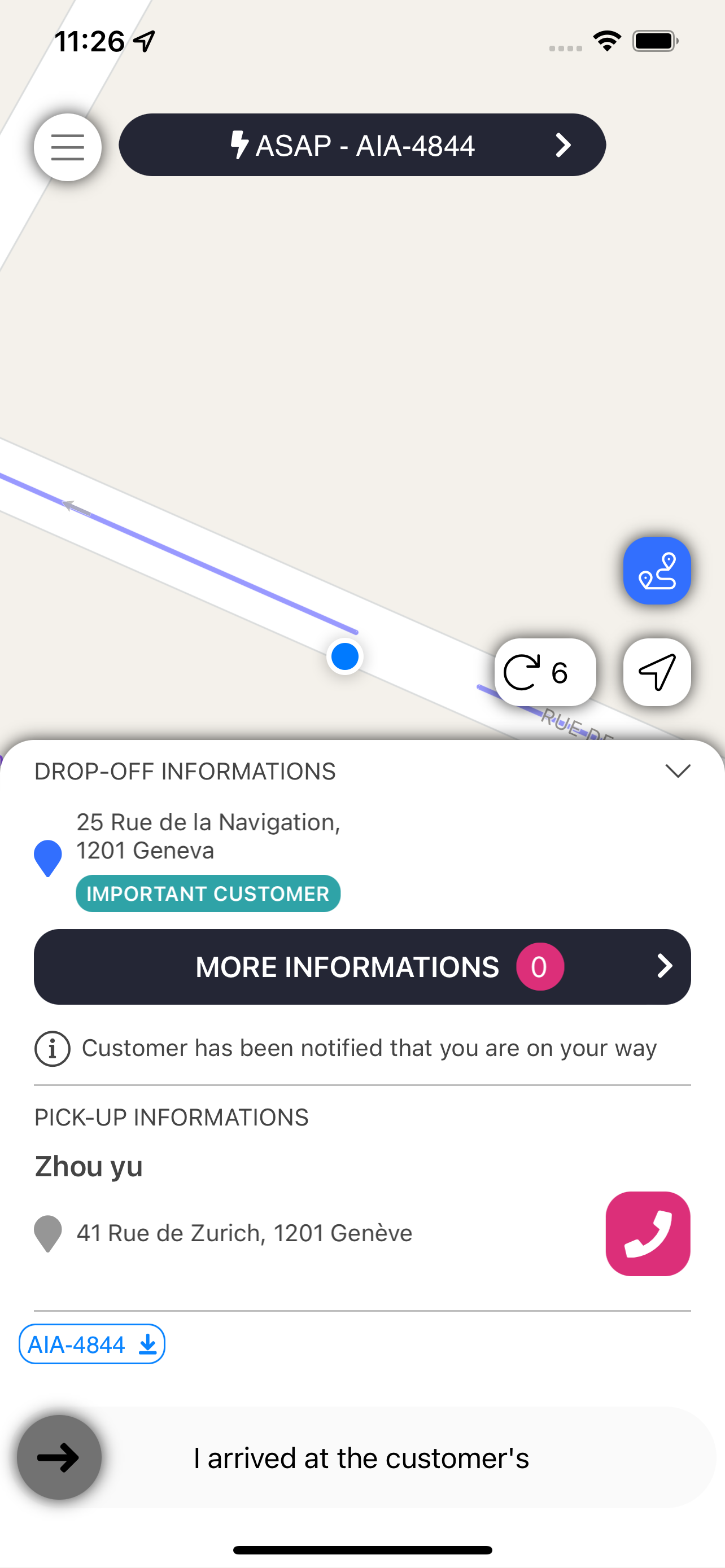Image resolution: width=725 pixels, height=1568 pixels.
Task: Tap the arrow to confirm arrival at customer
Action: click(58, 1457)
